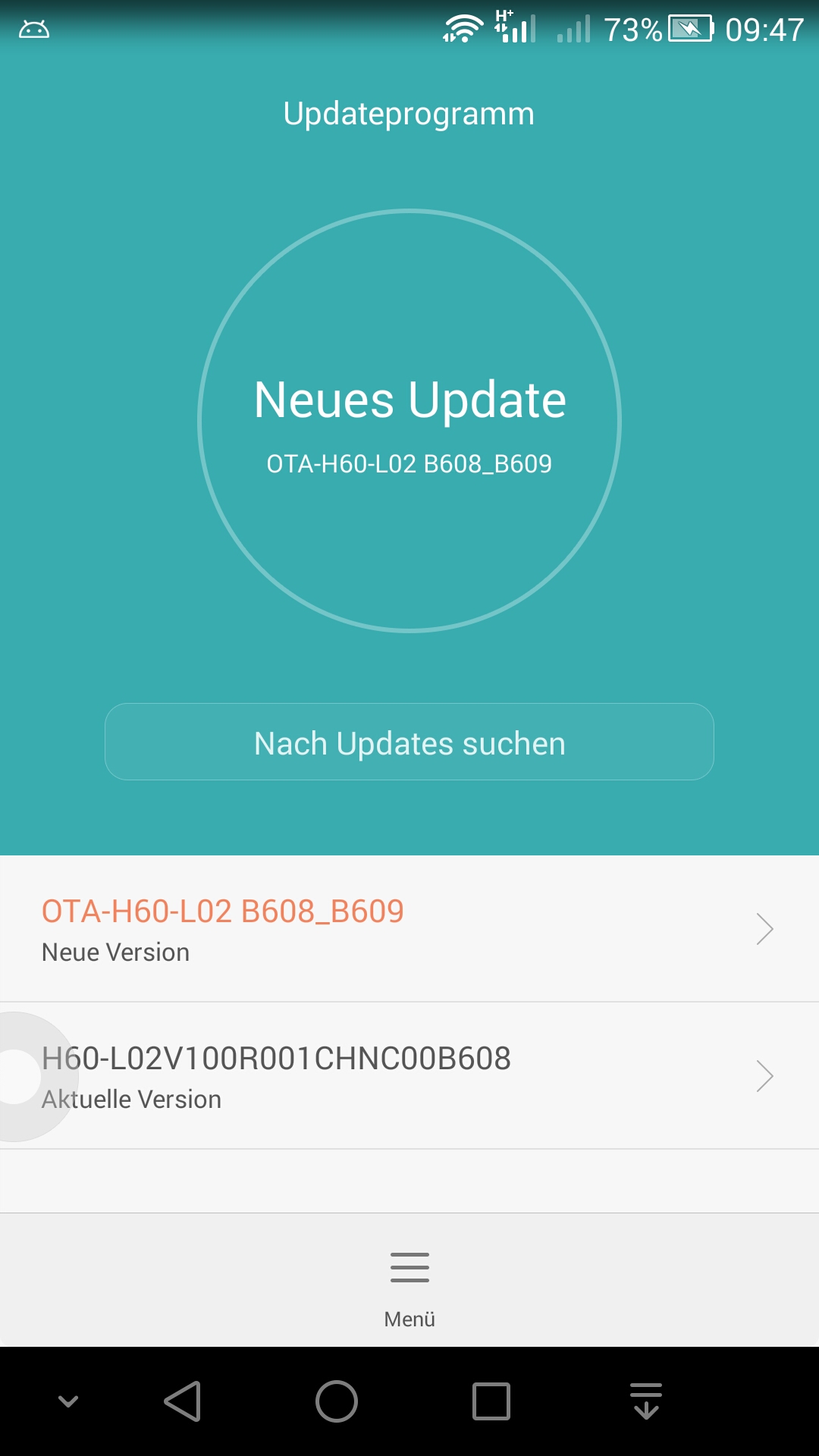The width and height of the screenshot is (819, 1456).
Task: Go back with the navigation bar
Action: tap(183, 1401)
